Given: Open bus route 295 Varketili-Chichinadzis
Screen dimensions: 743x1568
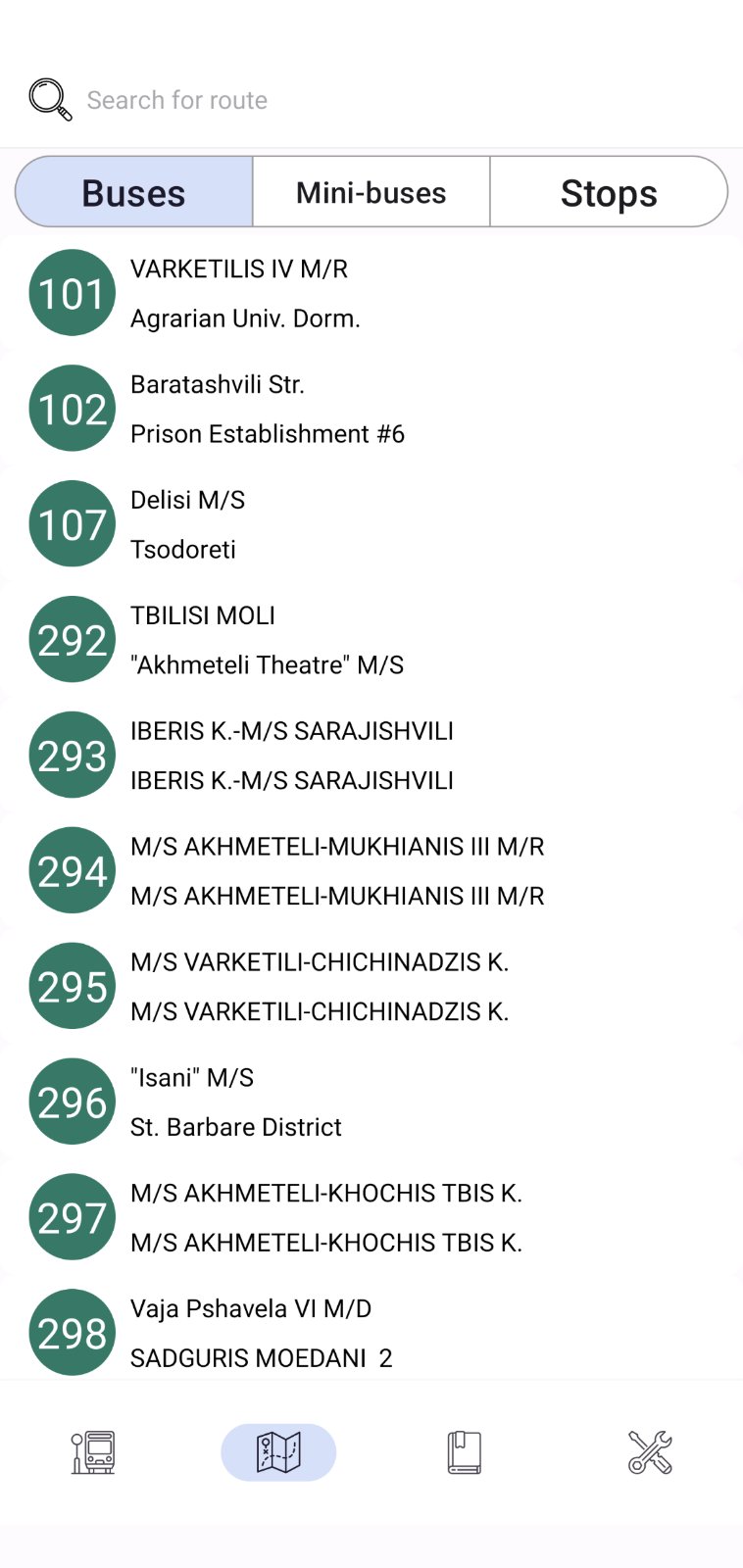Looking at the screenshot, I should tap(371, 987).
